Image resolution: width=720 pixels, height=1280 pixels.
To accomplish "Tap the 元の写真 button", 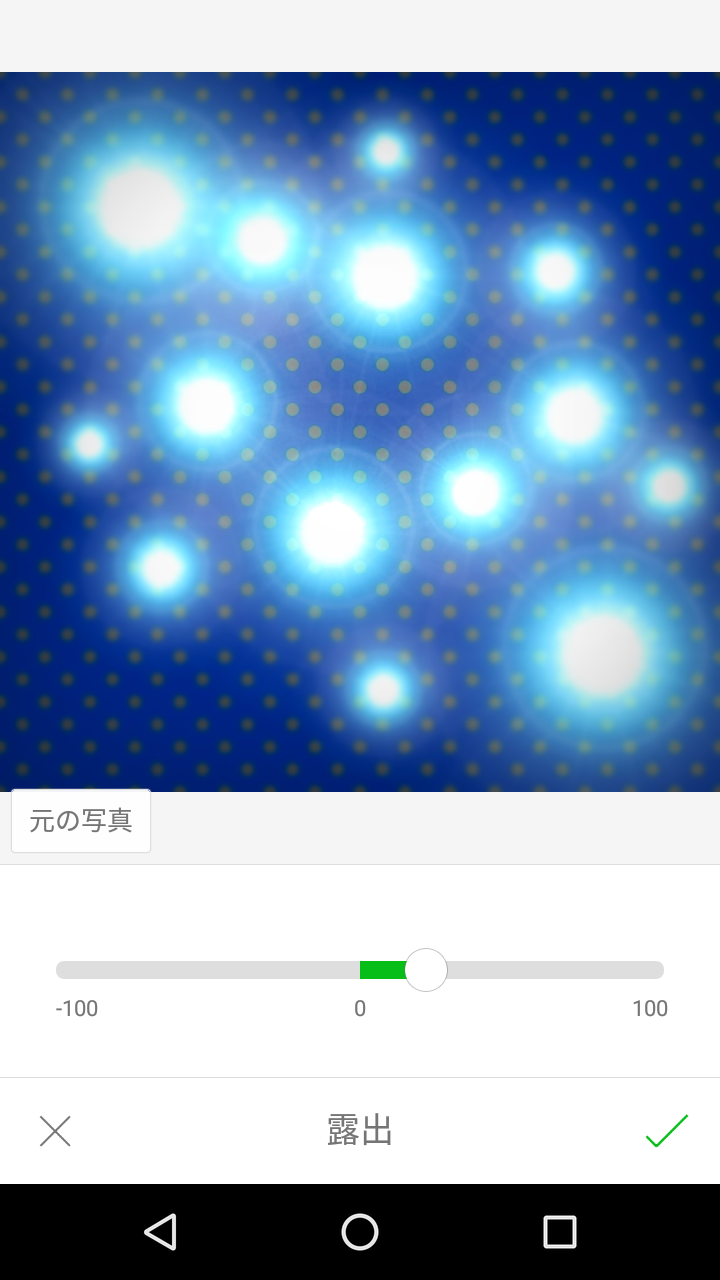I will point(81,821).
